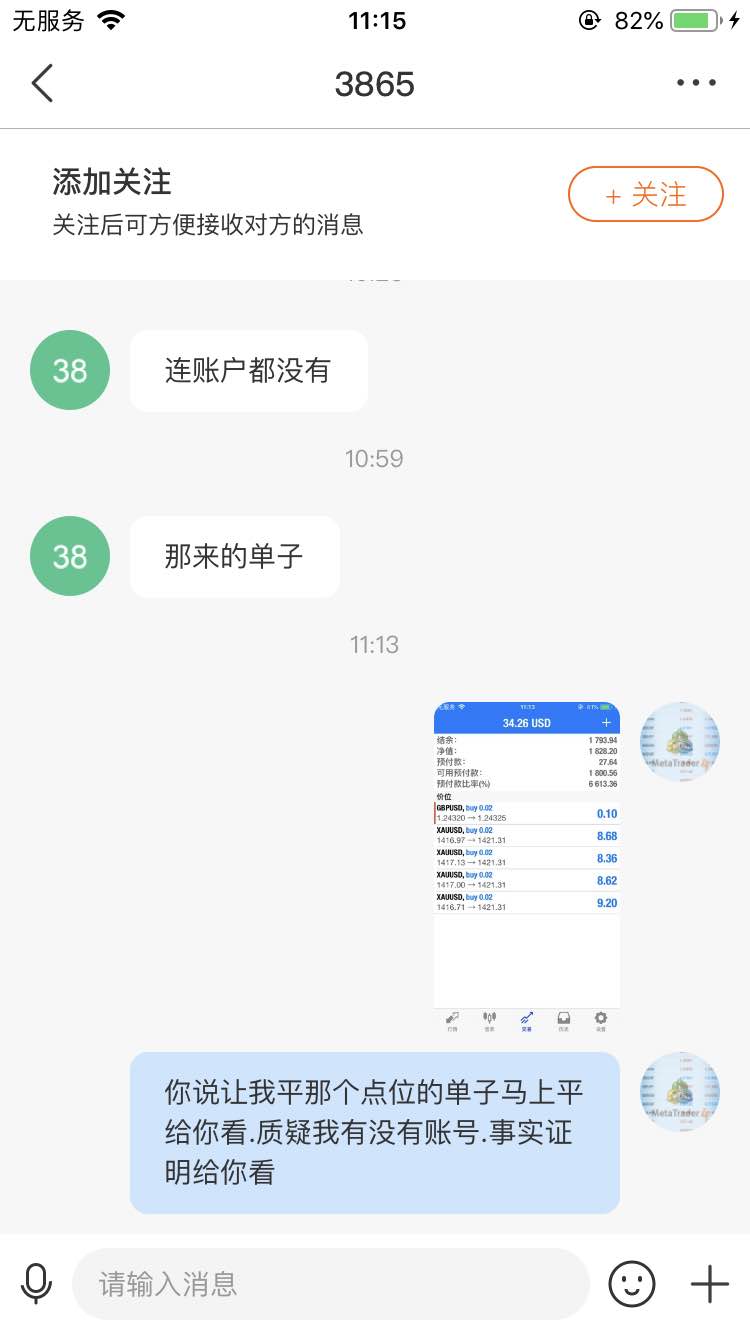Screen dimensions: 750x1334
Task: Go back using the top-left arrow
Action: pos(42,84)
